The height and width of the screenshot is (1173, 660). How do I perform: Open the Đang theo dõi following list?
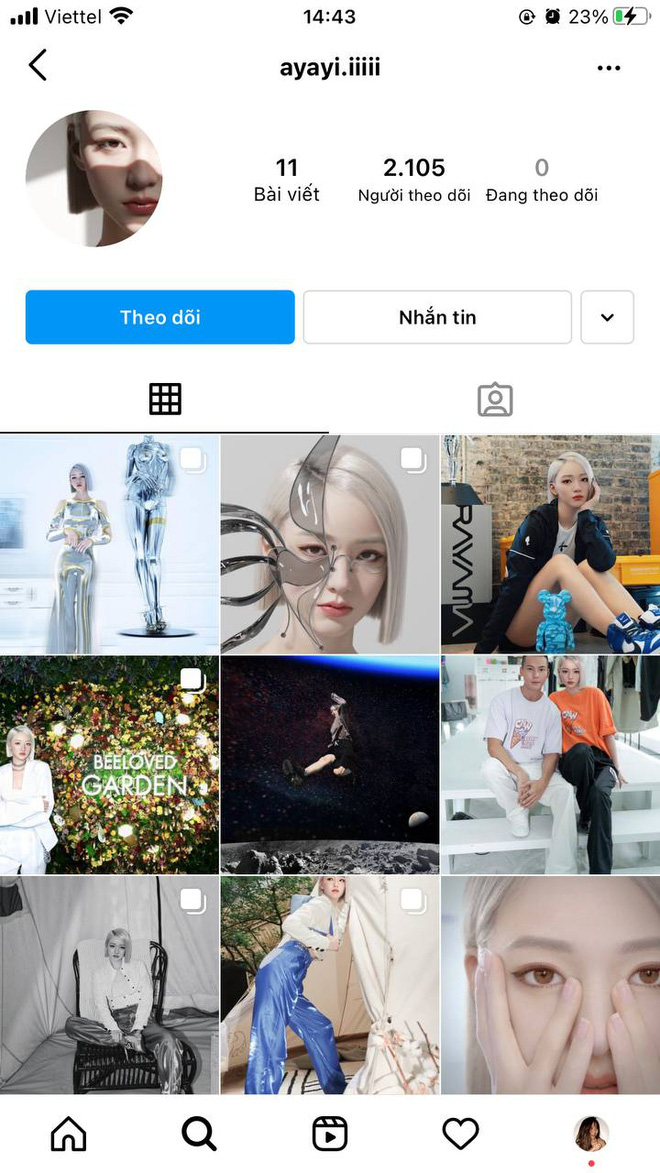coord(541,179)
